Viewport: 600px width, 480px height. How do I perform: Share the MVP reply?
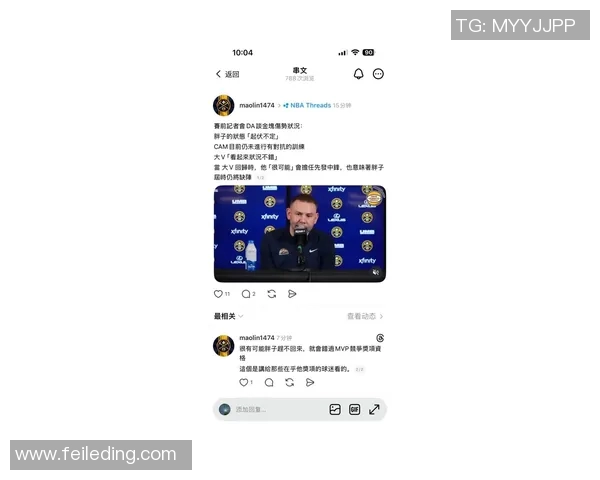coord(310,382)
